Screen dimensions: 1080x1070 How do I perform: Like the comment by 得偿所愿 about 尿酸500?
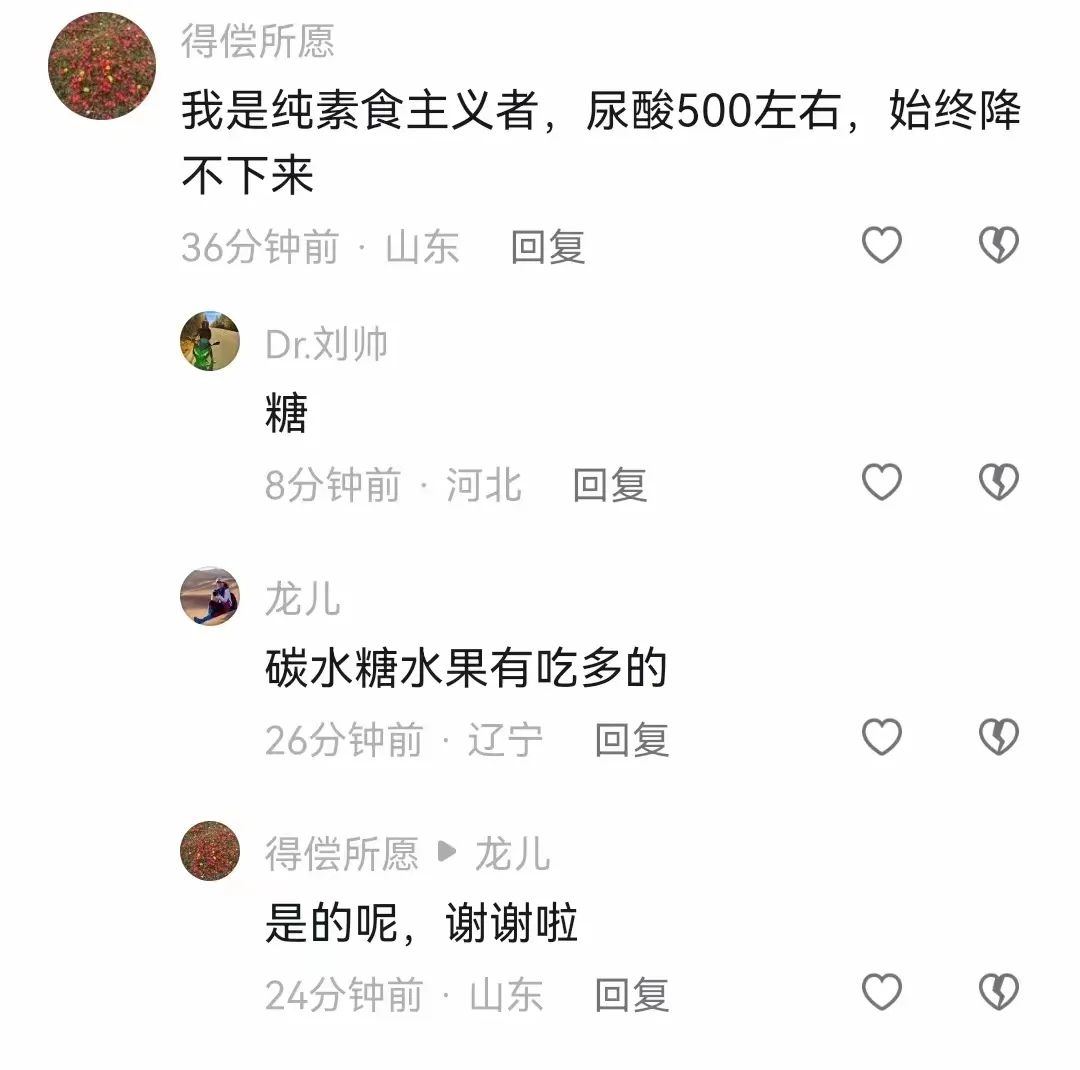882,245
